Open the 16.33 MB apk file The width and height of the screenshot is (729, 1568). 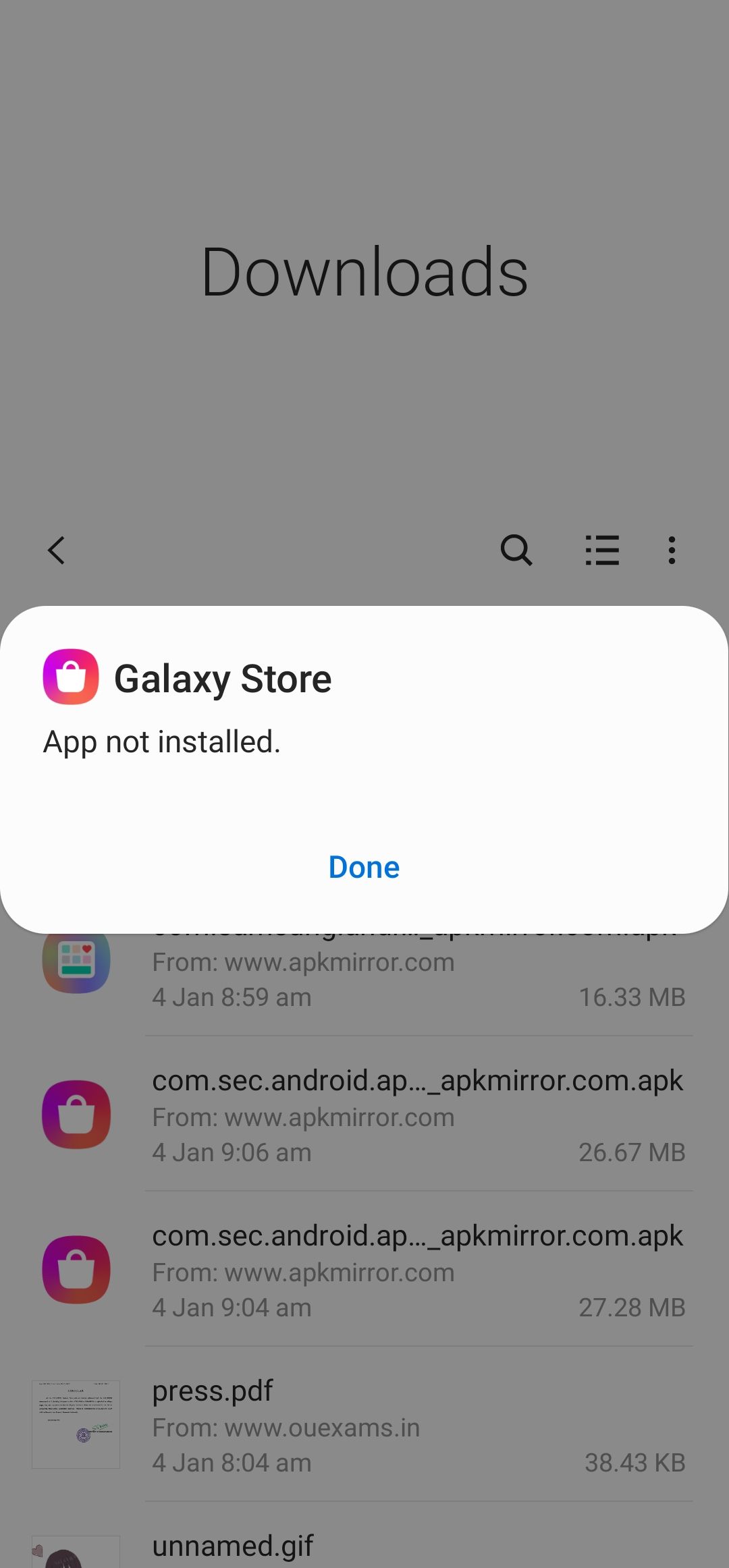[417, 978]
